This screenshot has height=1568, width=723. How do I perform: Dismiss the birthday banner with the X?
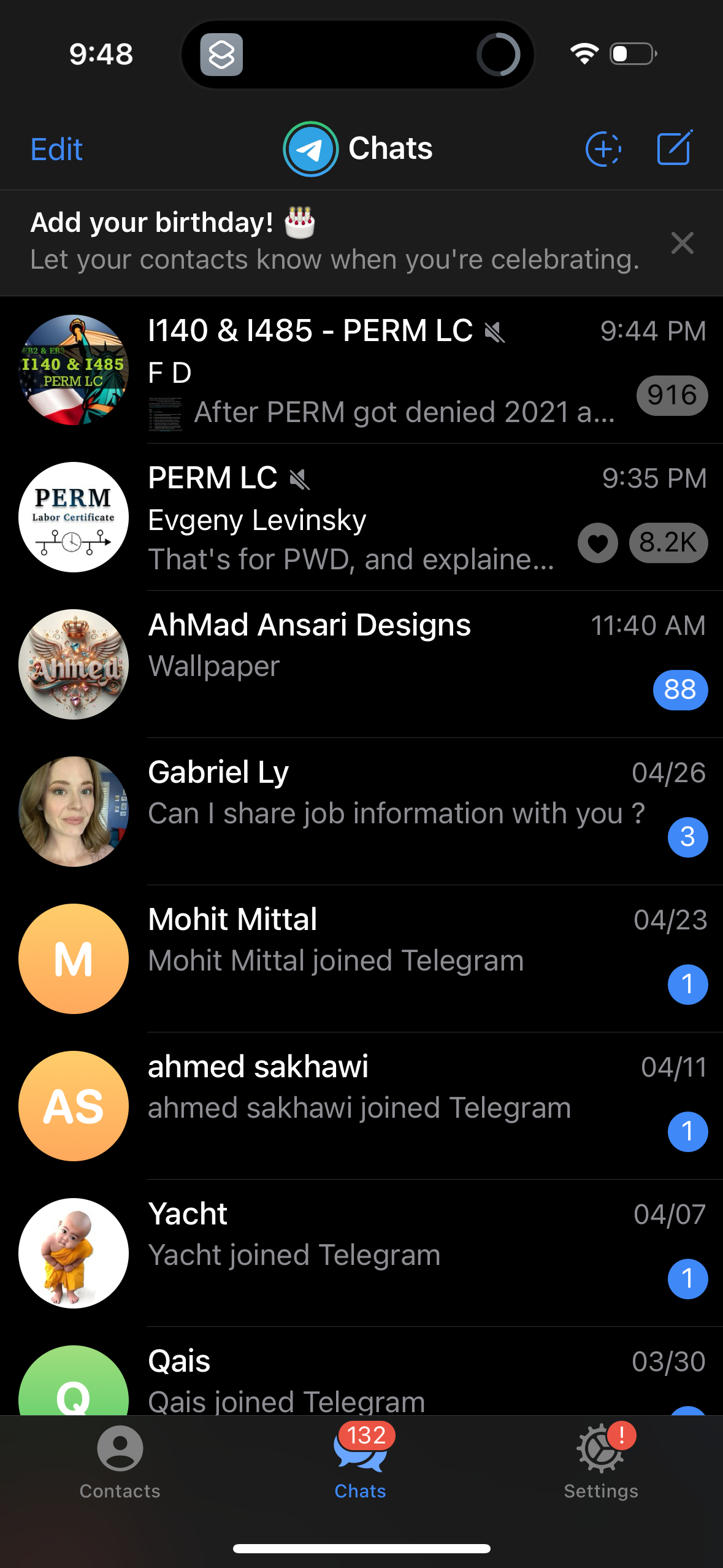[x=683, y=243]
